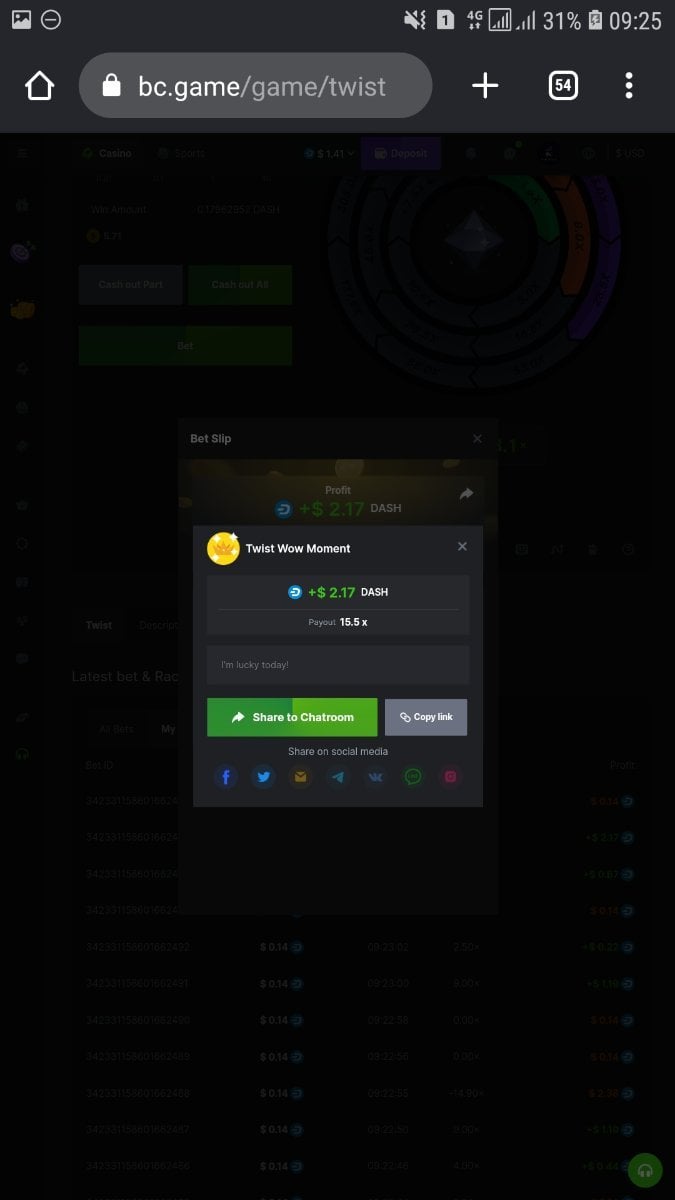The image size is (675, 1200).
Task: Share win on Line messenger
Action: pyautogui.click(x=413, y=776)
